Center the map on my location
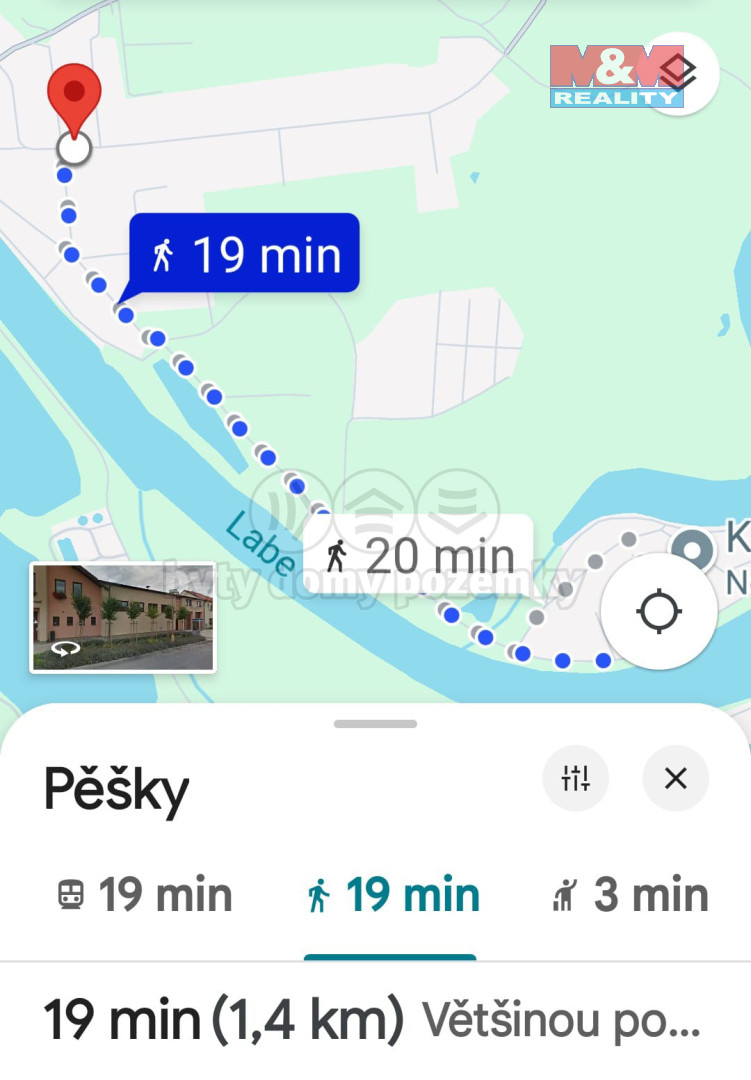 pyautogui.click(x=659, y=611)
